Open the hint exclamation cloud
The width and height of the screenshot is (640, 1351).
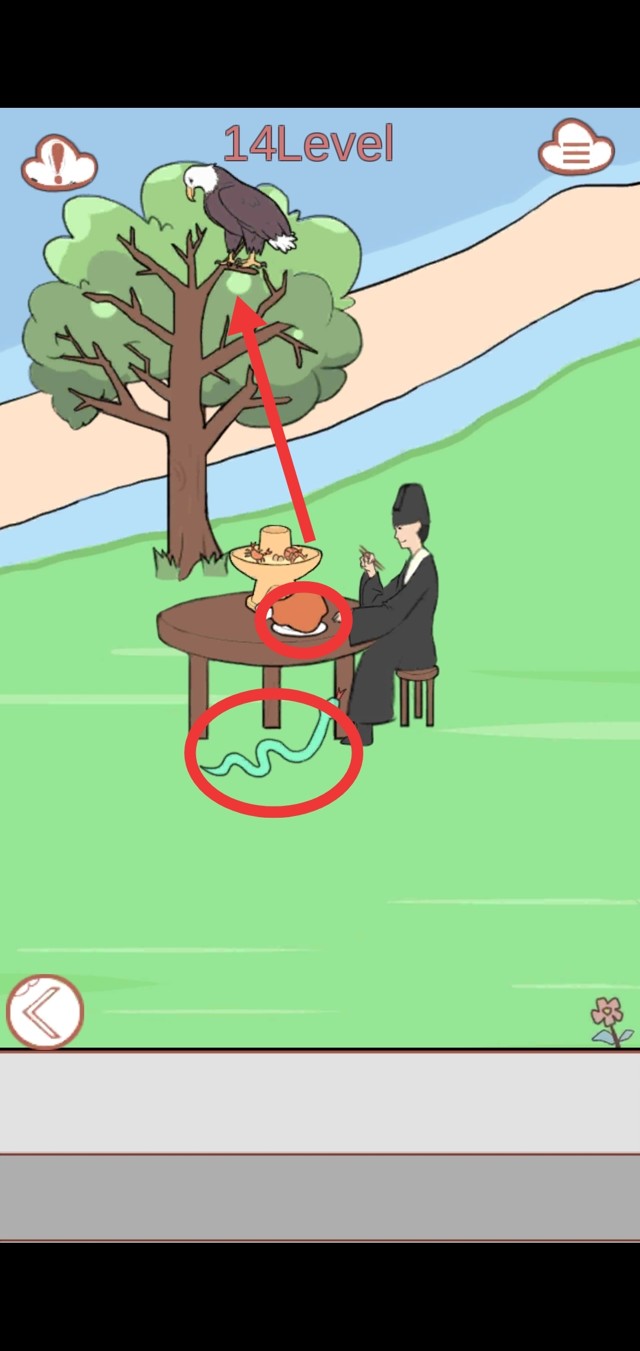pos(59,163)
